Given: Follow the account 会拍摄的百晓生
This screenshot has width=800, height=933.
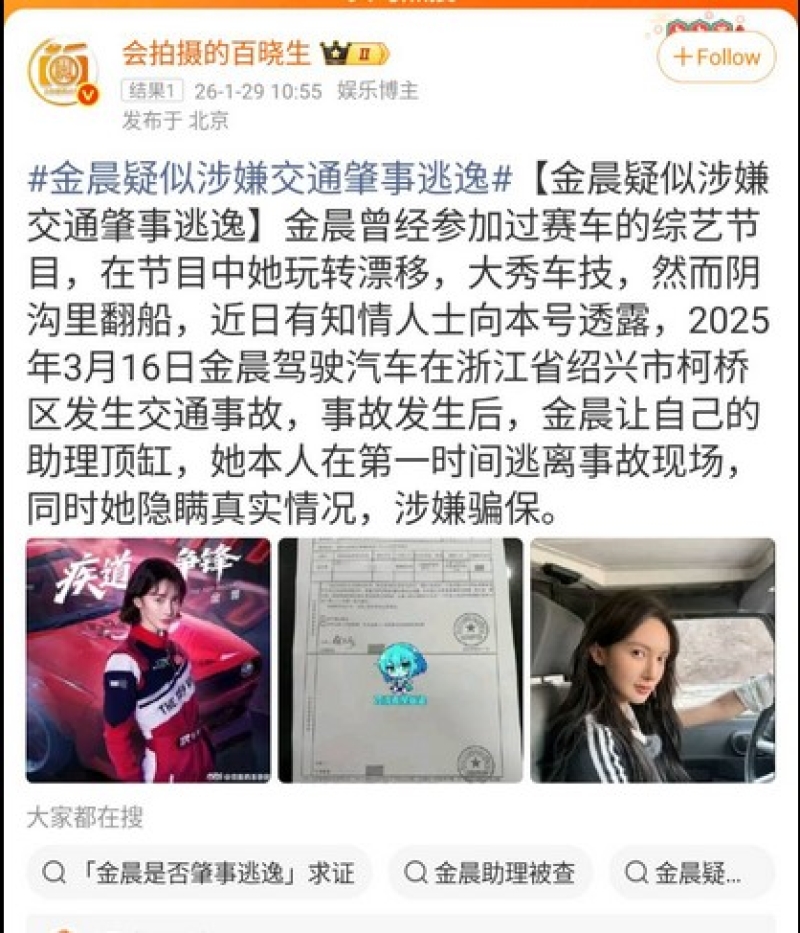Looking at the screenshot, I should [716, 57].
